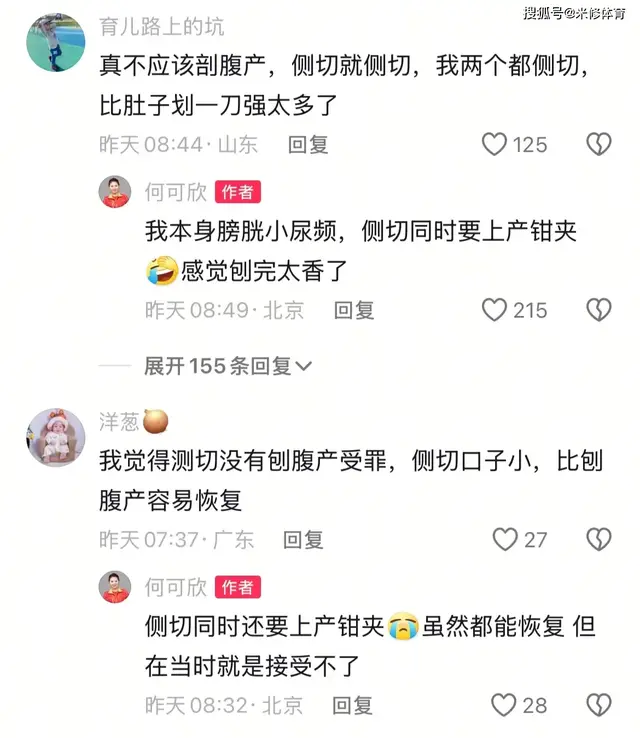Reply to 何可欣's 08:32 comment
The height and width of the screenshot is (738, 640).
pyautogui.click(x=353, y=705)
